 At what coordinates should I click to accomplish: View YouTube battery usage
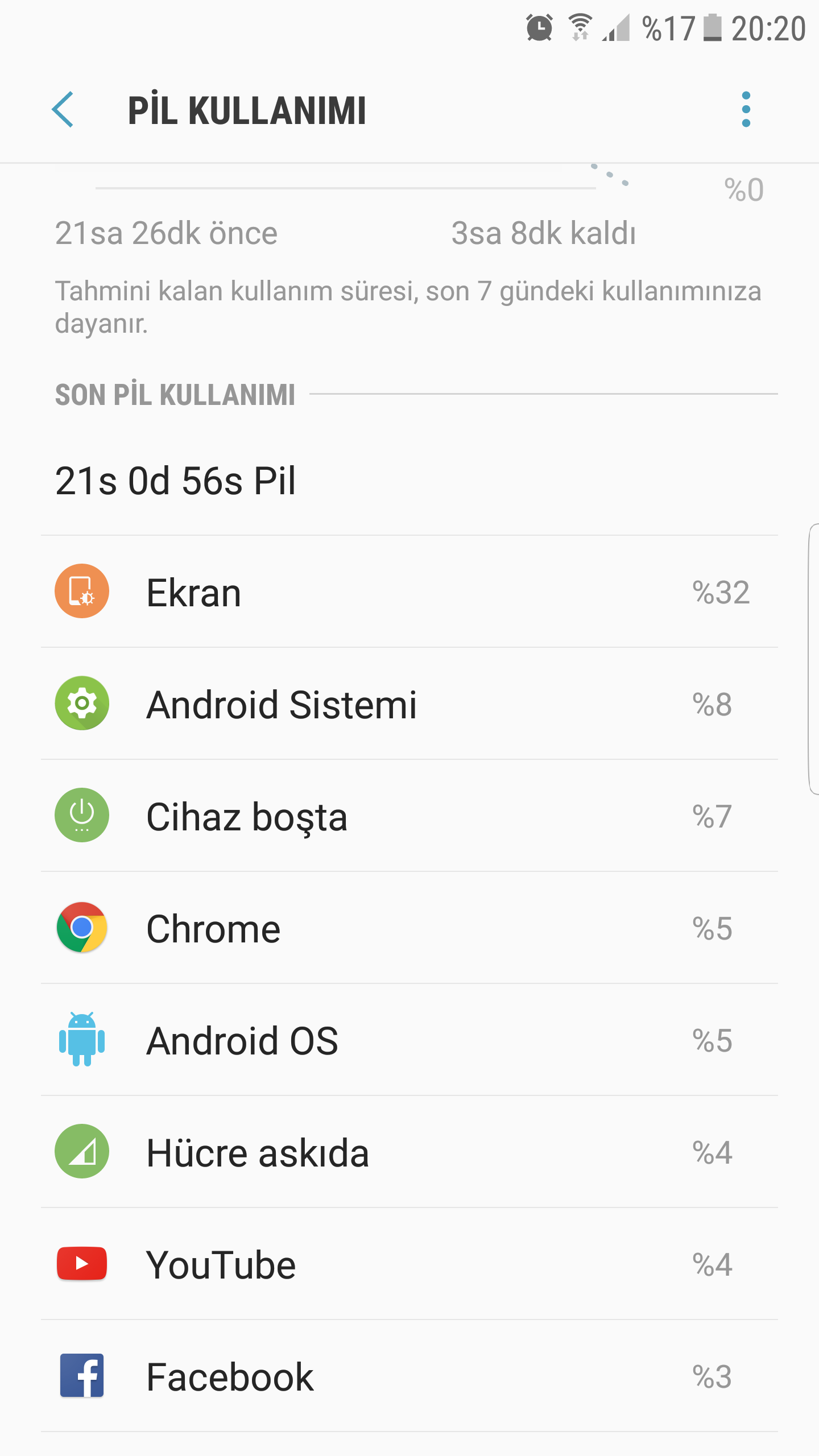tap(409, 1264)
